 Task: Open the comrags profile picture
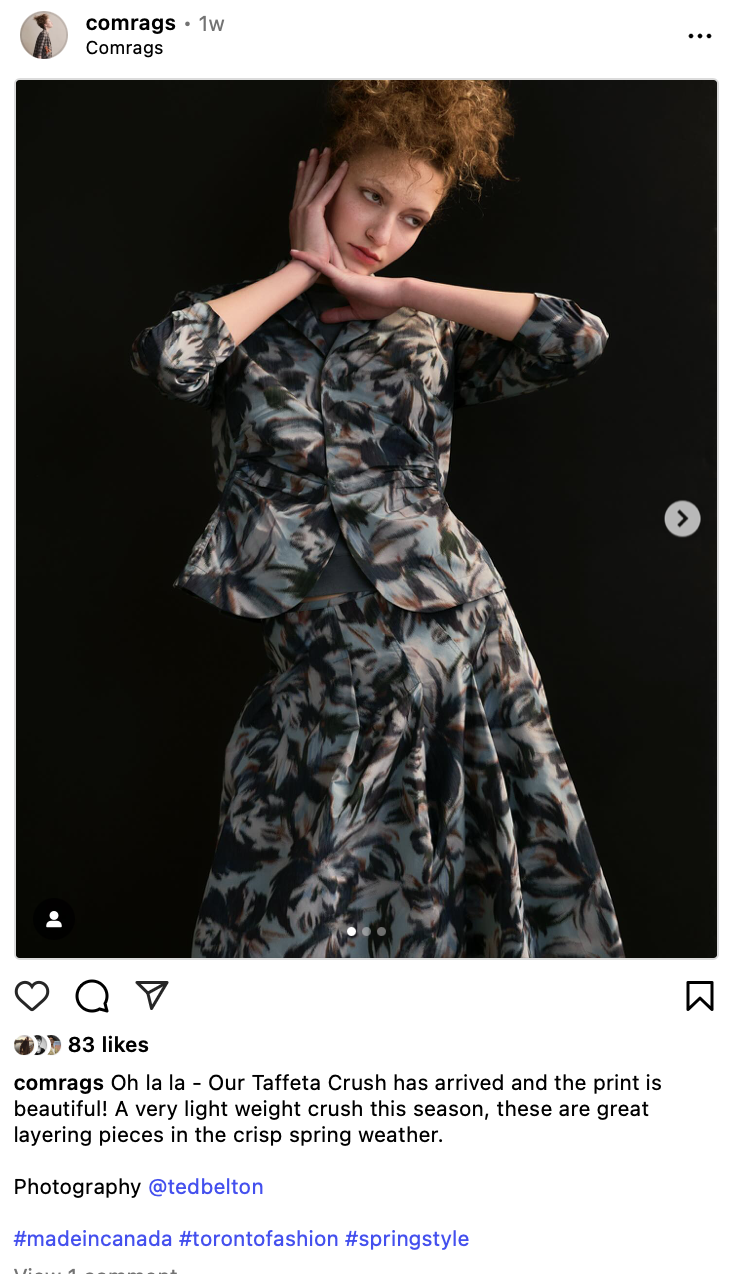point(44,35)
